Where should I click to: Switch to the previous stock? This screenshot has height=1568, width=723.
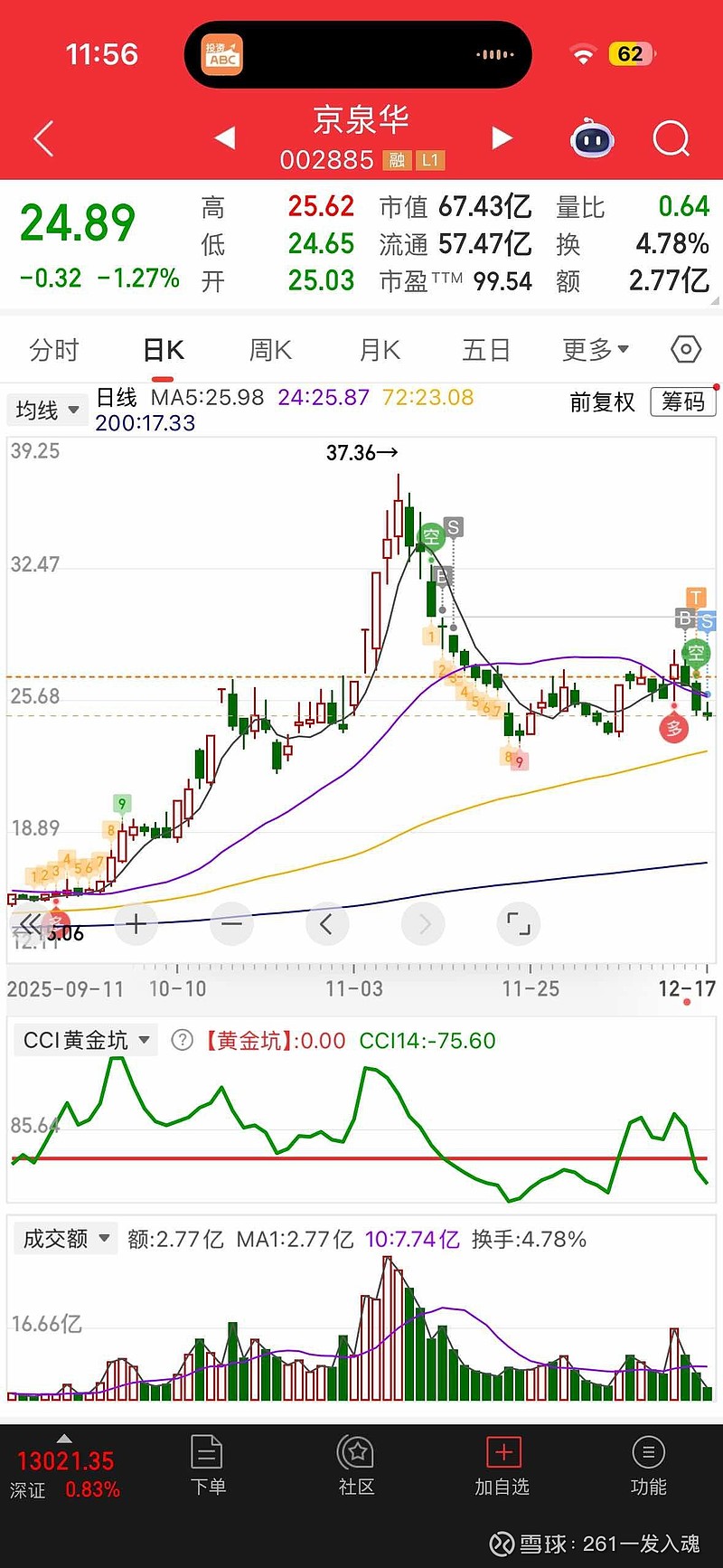point(225,138)
